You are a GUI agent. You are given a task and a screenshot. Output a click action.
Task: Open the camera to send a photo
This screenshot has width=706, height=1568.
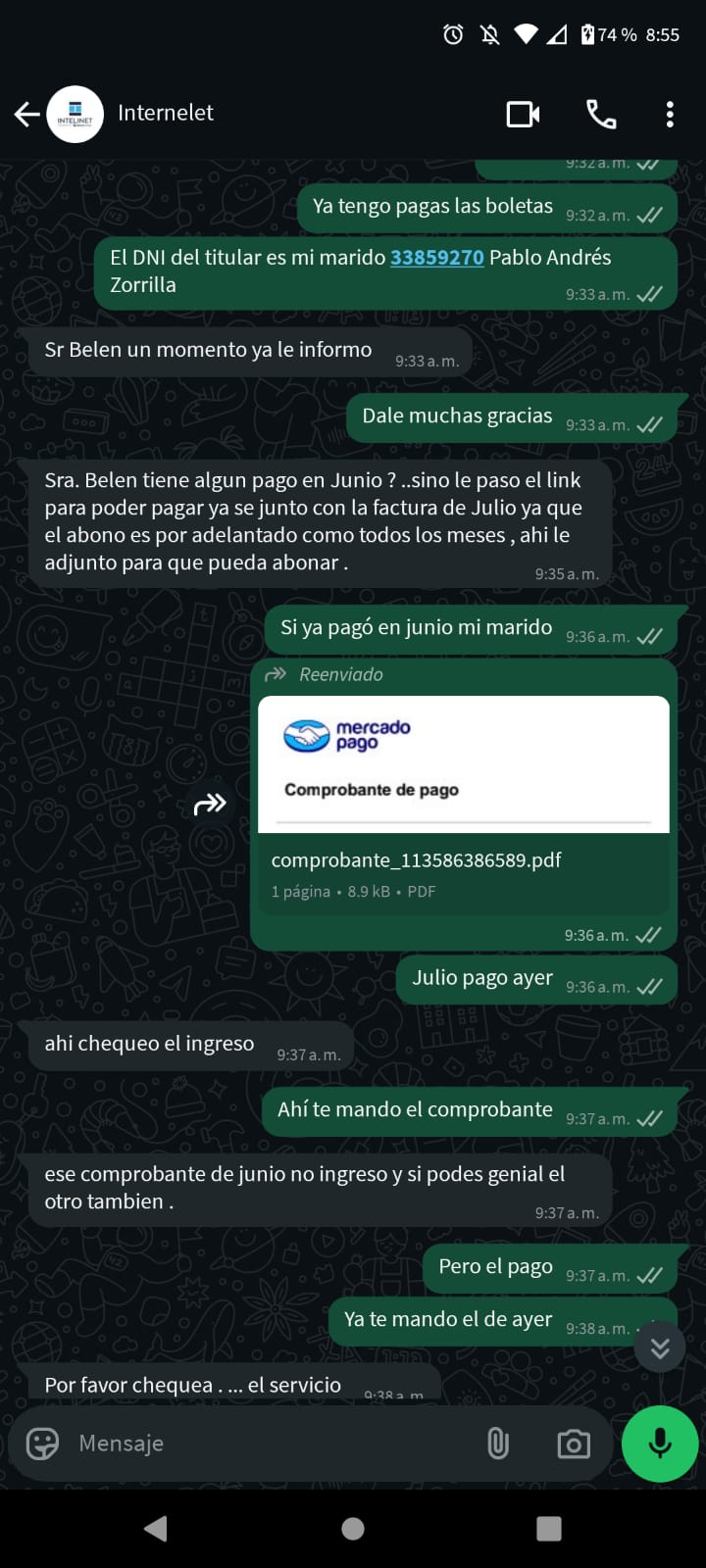pos(574,1444)
